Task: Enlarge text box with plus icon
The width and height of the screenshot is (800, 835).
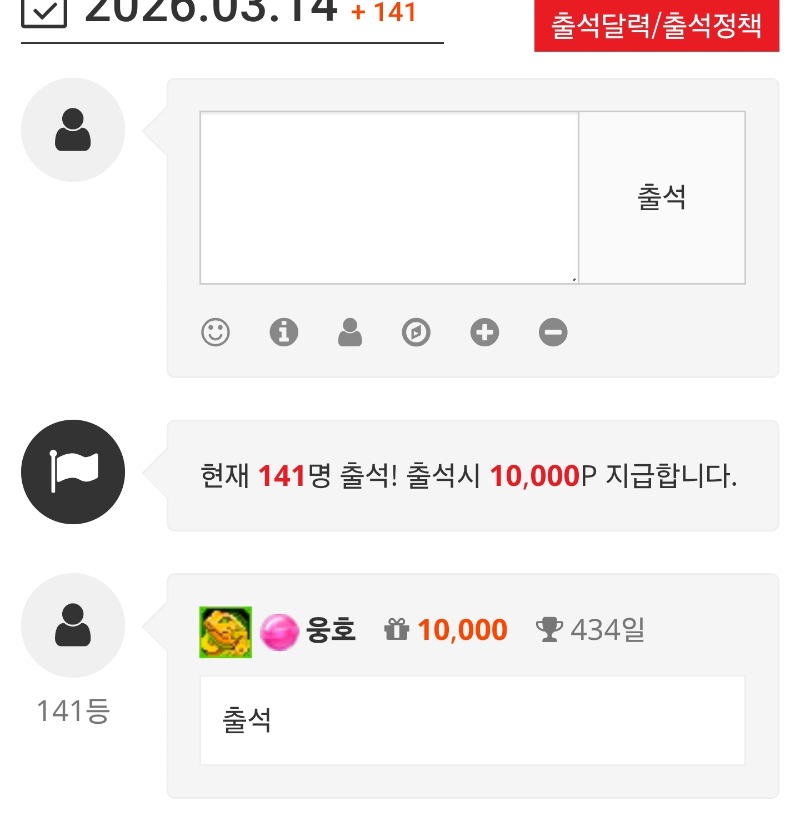Action: pos(485,332)
